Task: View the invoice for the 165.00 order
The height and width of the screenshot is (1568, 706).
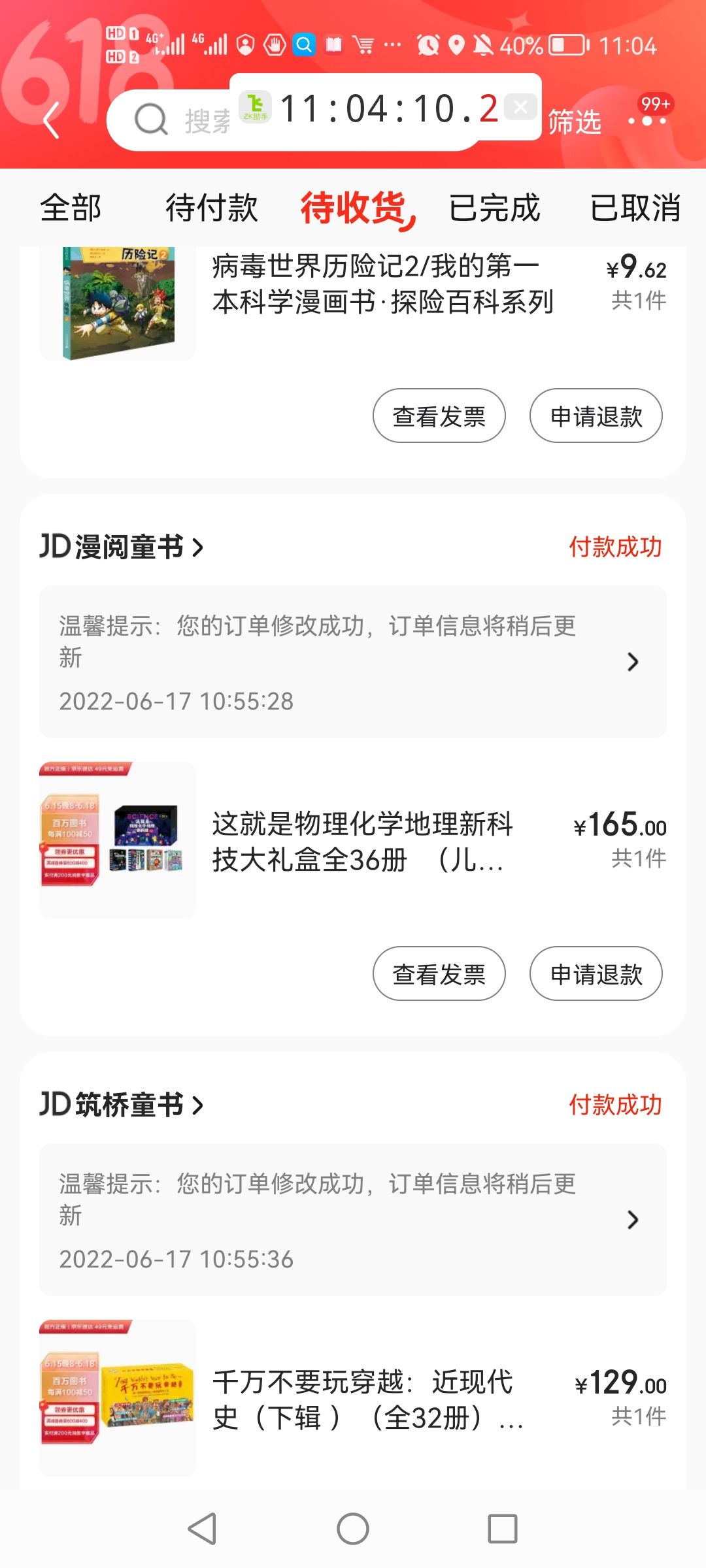Action: click(439, 973)
